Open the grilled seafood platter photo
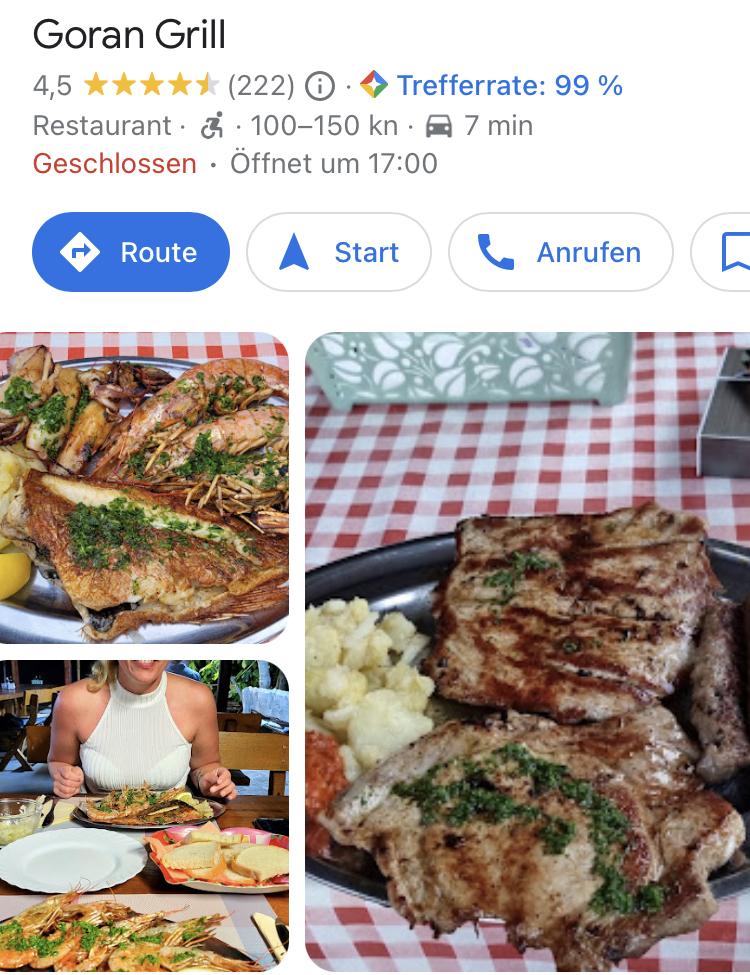Image resolution: width=750 pixels, height=975 pixels. tap(144, 488)
